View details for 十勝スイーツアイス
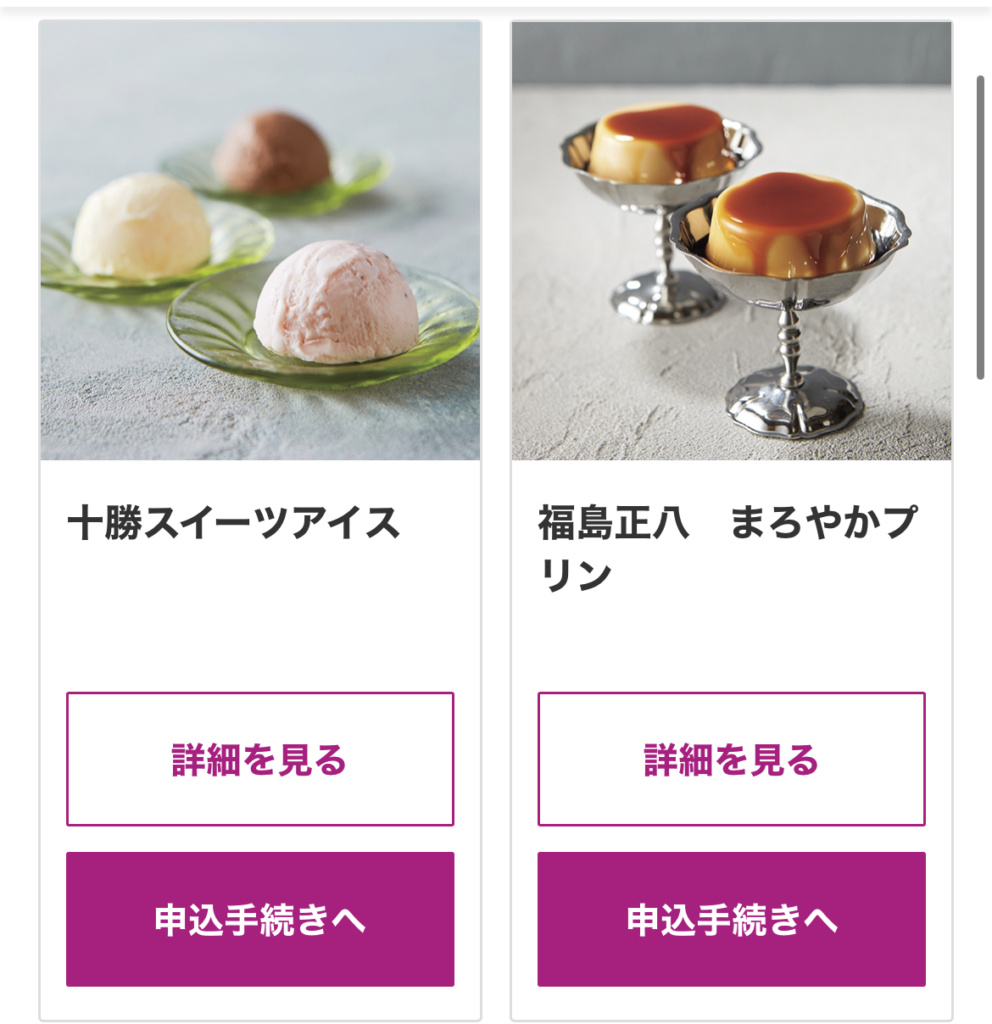Screen dimensions: 992x1024 [260, 759]
